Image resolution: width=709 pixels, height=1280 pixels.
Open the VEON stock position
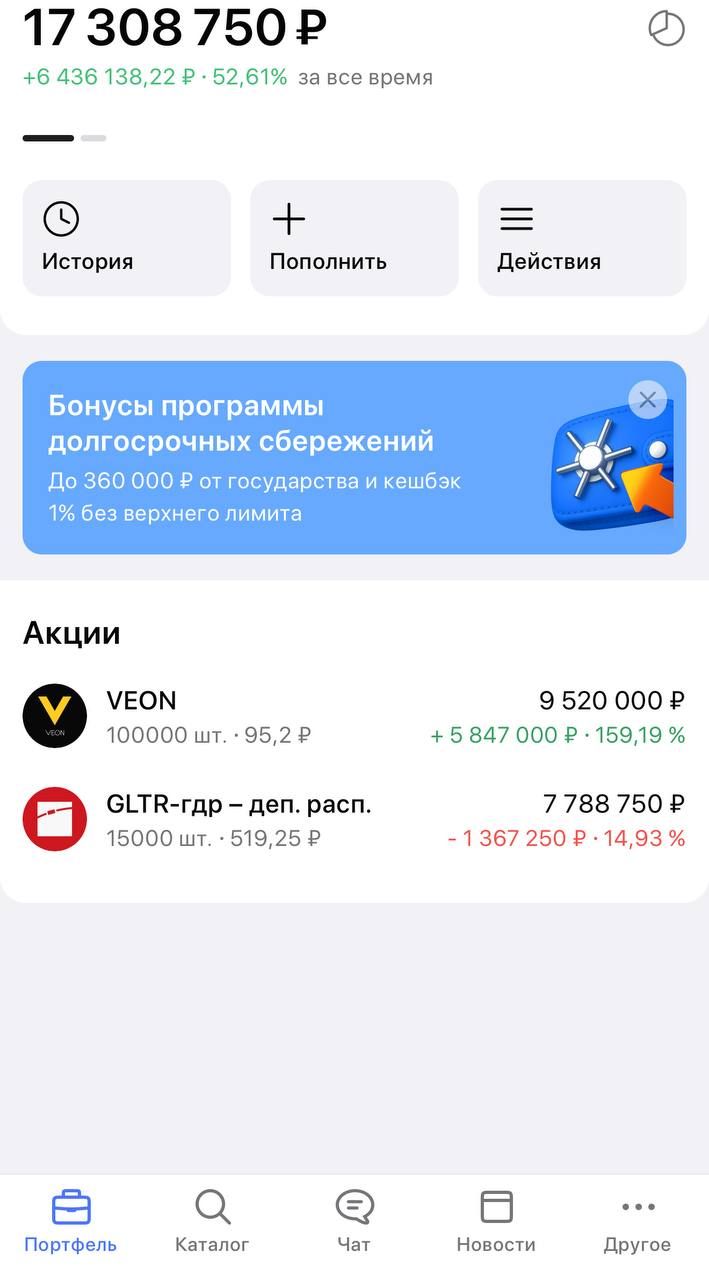(x=354, y=716)
